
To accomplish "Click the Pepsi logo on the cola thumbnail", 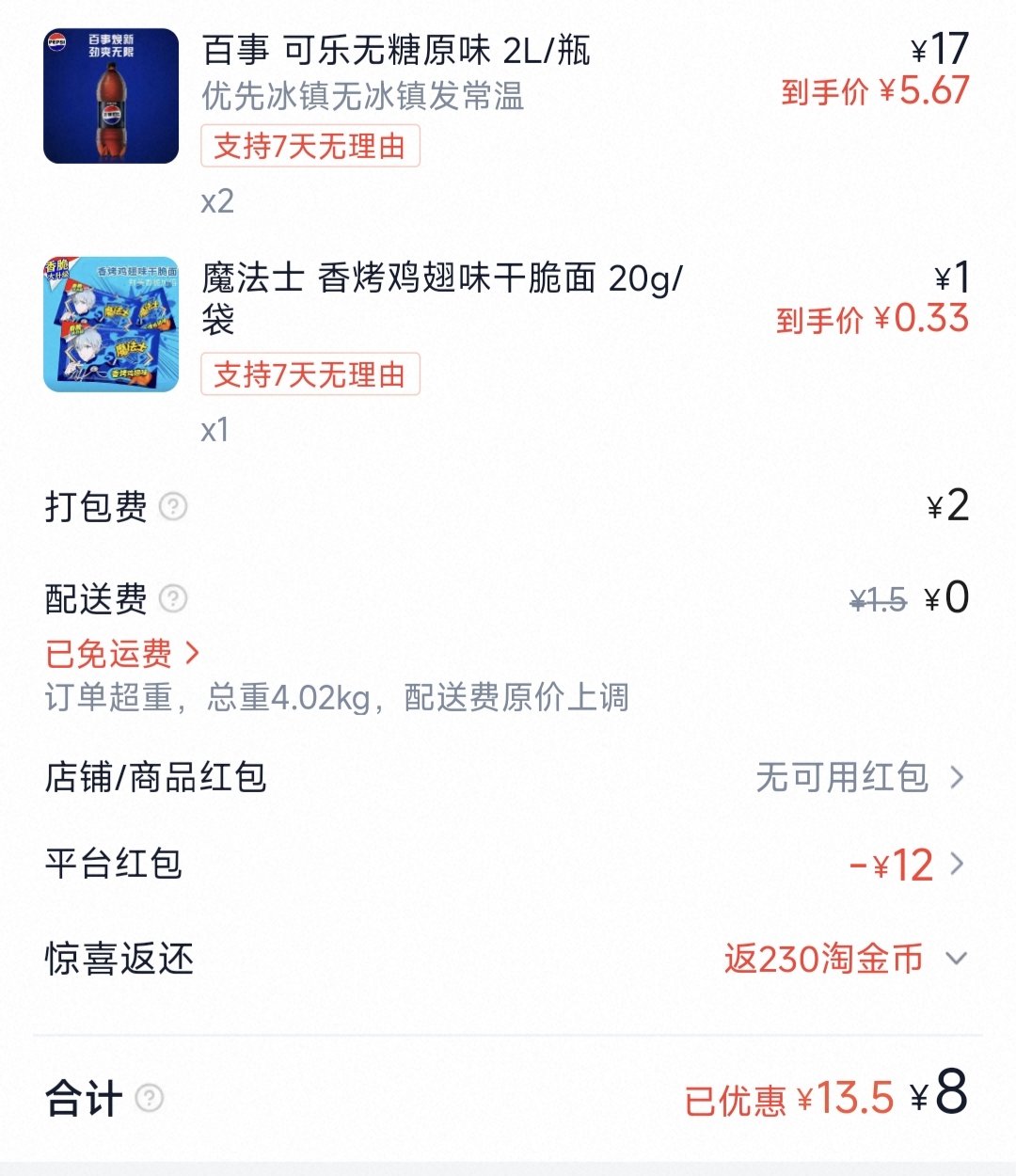I will coord(58,42).
